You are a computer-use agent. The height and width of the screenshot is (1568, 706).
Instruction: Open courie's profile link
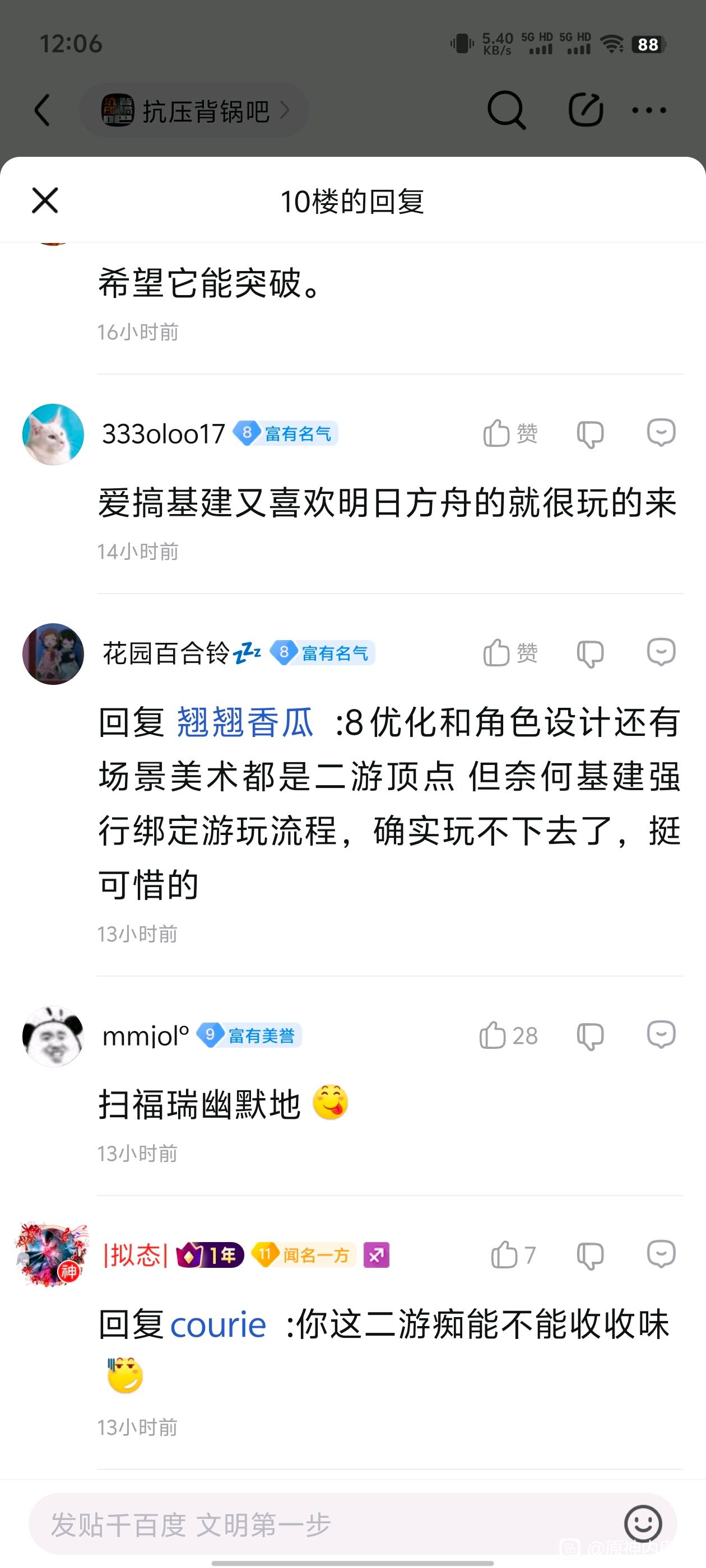point(218,1324)
